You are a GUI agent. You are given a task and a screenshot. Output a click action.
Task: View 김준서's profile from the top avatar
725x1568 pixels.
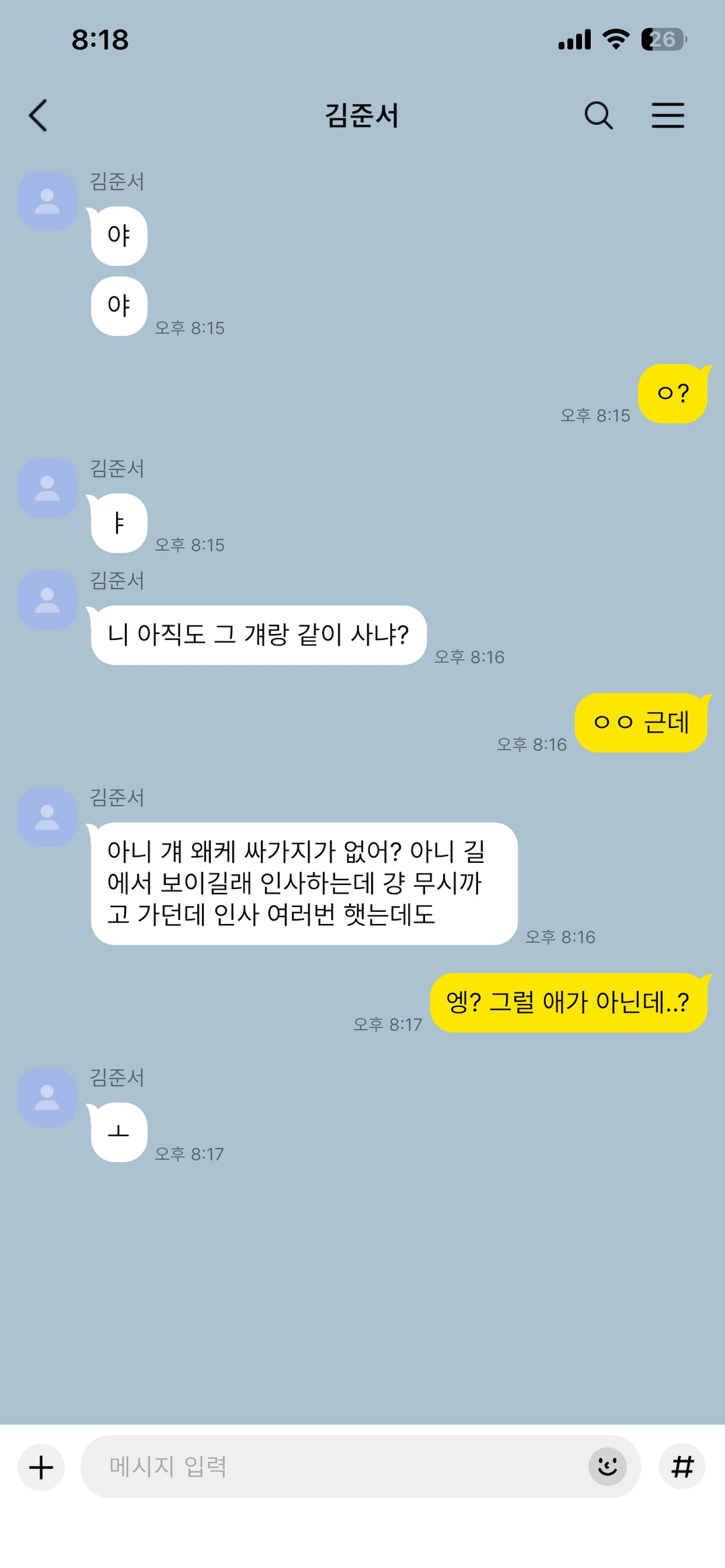click(x=47, y=201)
